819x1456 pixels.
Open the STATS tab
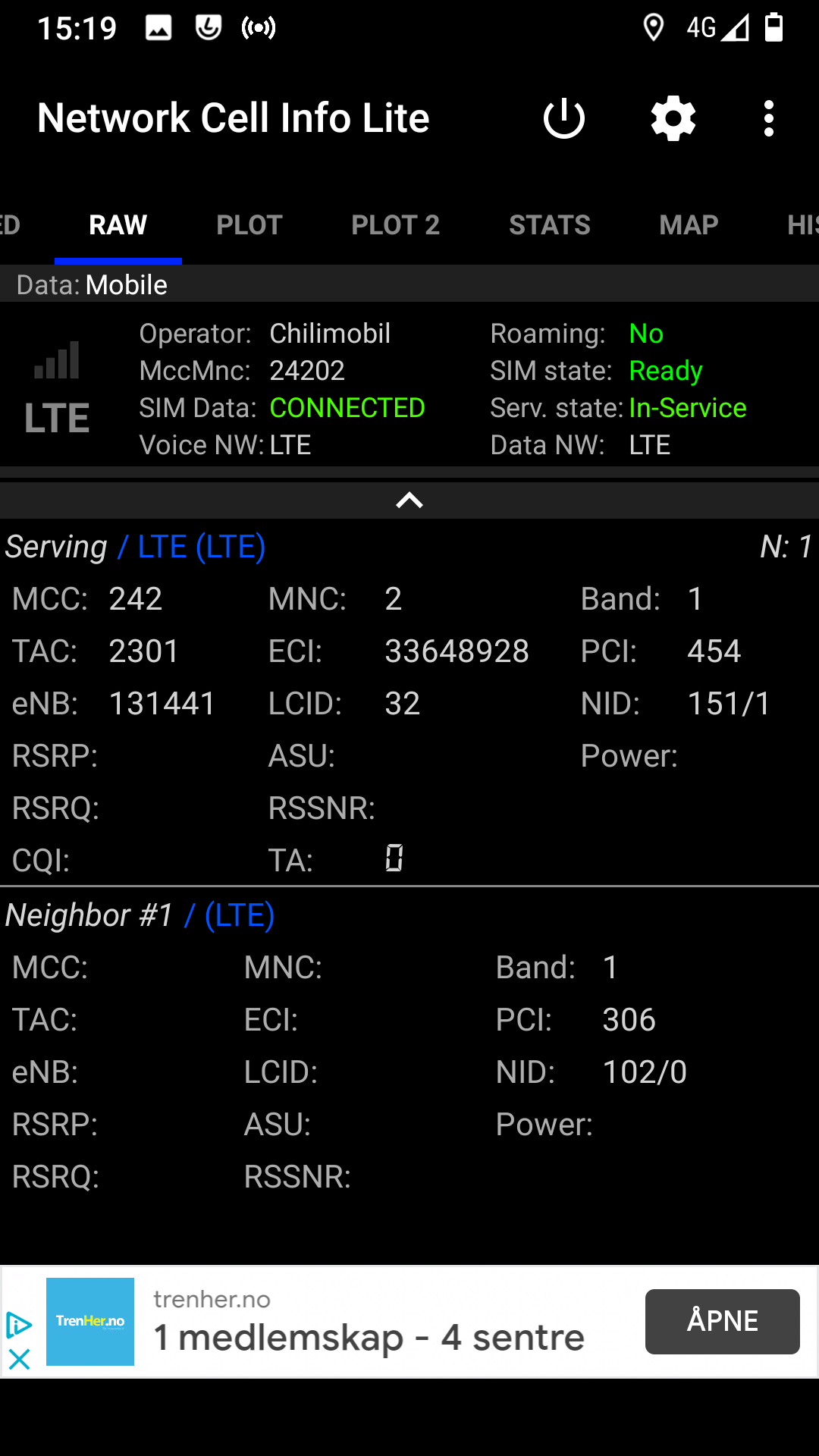point(549,225)
